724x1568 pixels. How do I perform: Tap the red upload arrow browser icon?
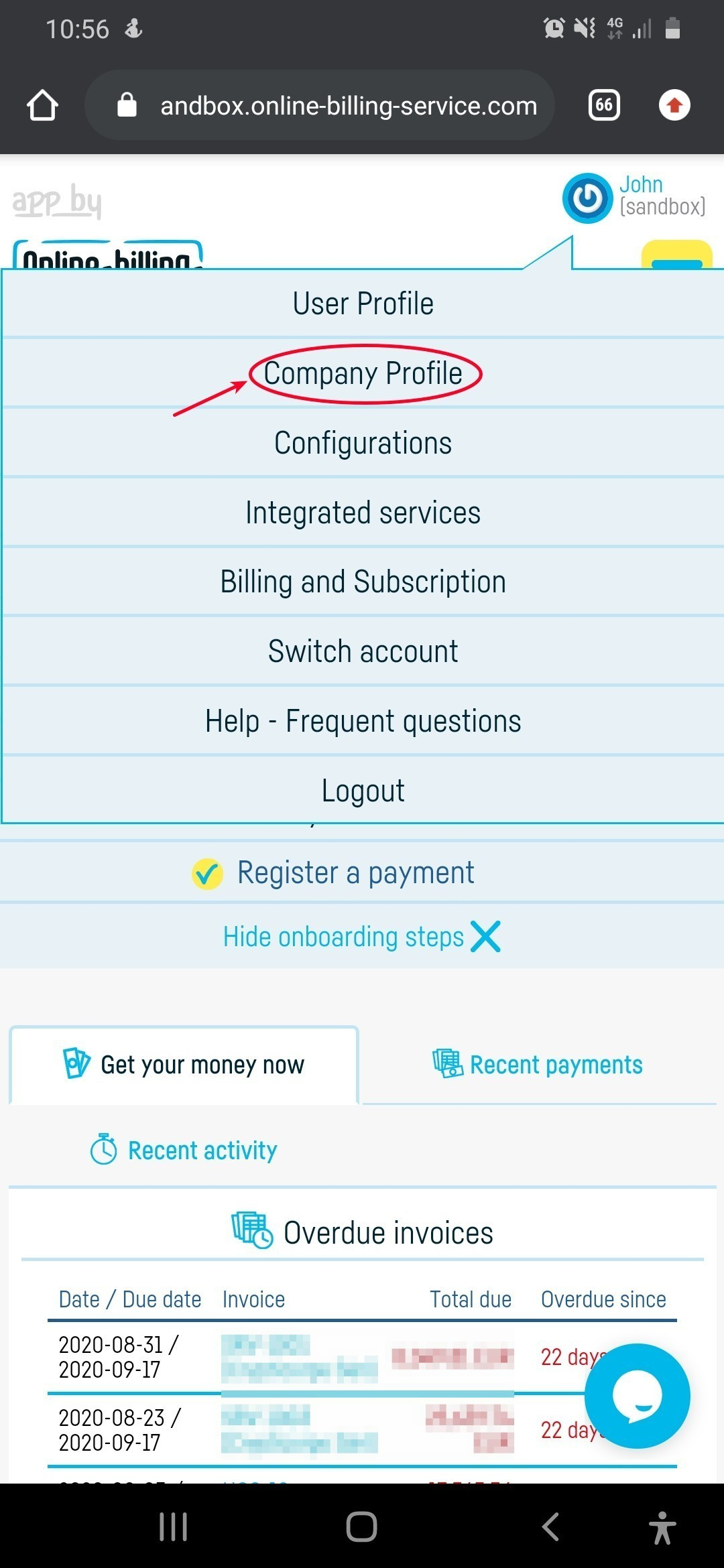(674, 105)
